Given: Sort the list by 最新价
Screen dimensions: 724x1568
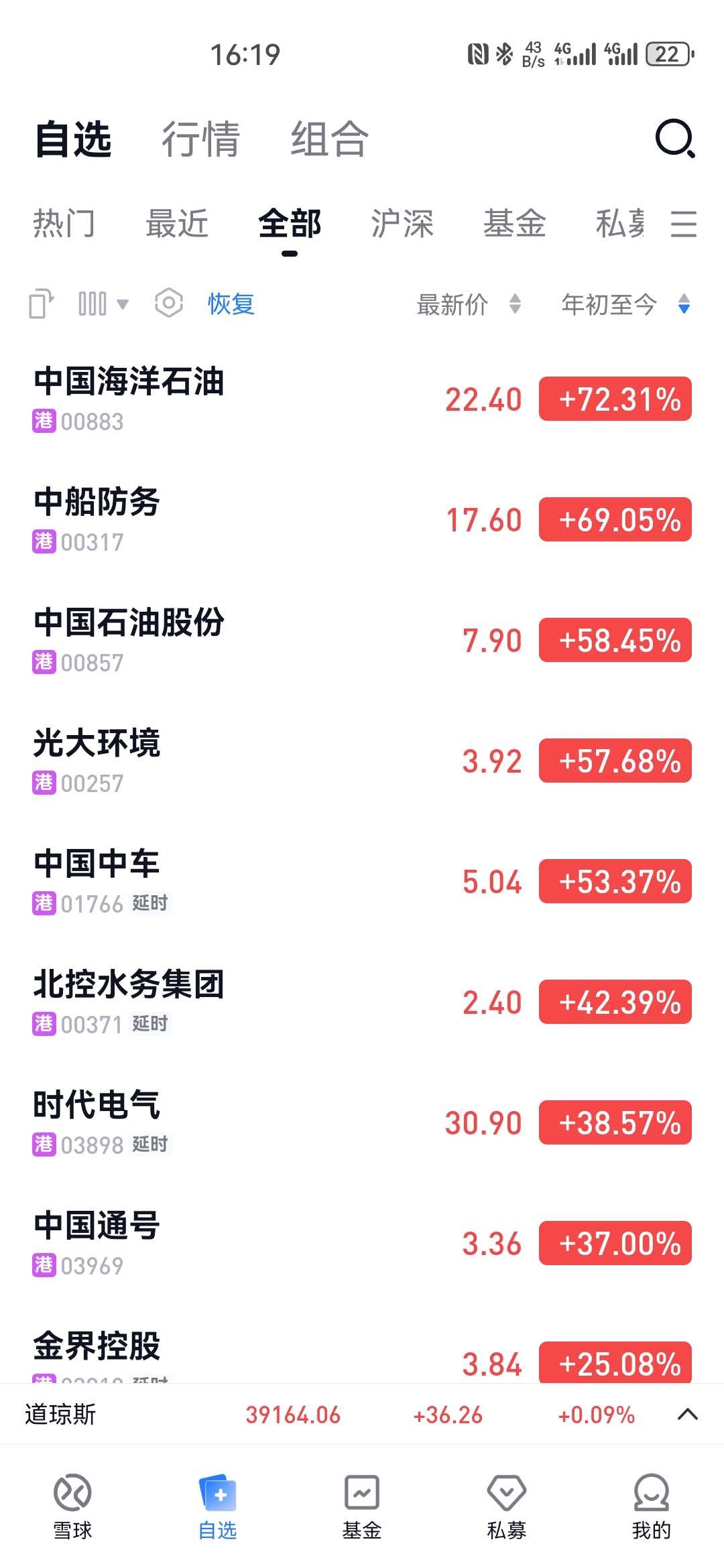Looking at the screenshot, I should tap(469, 304).
